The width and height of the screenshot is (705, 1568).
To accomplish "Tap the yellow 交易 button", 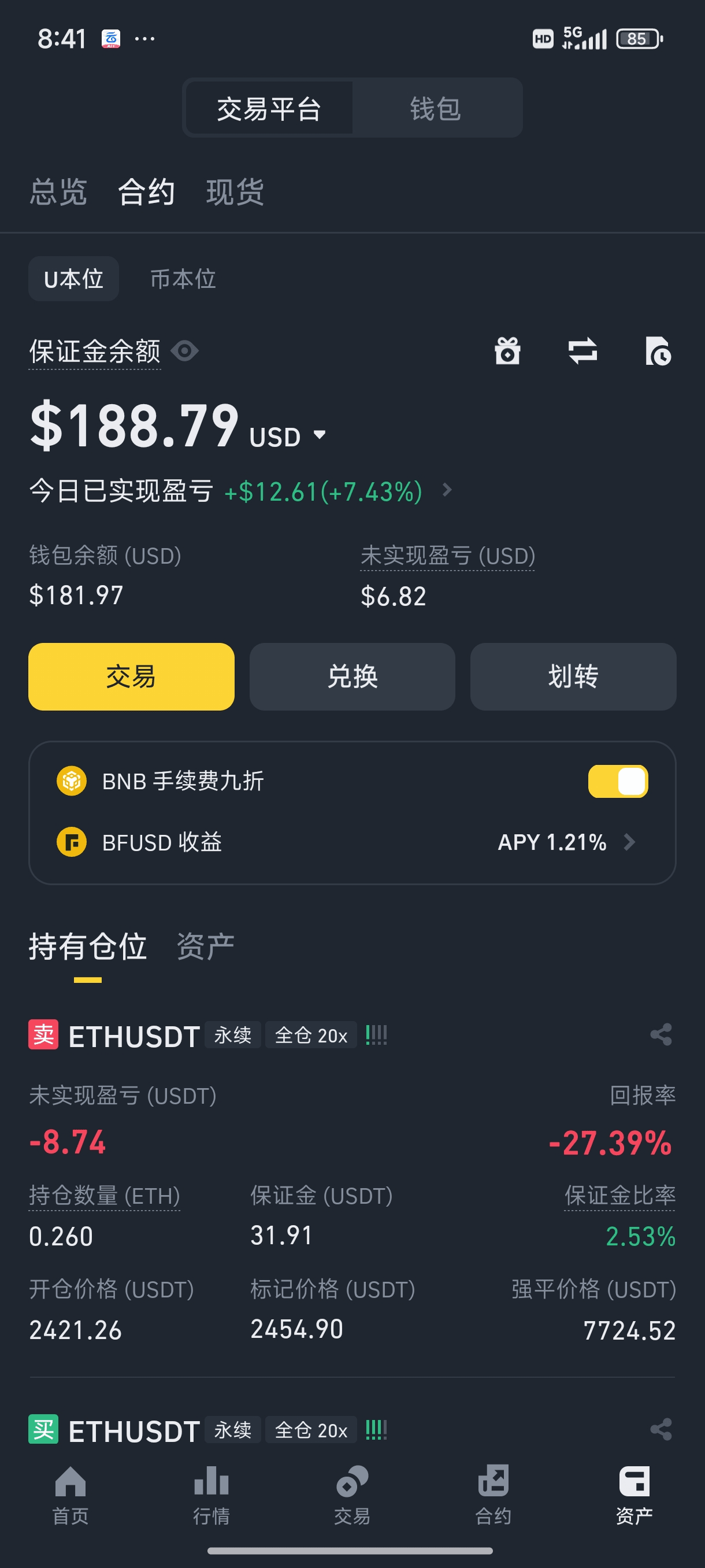I will (131, 676).
